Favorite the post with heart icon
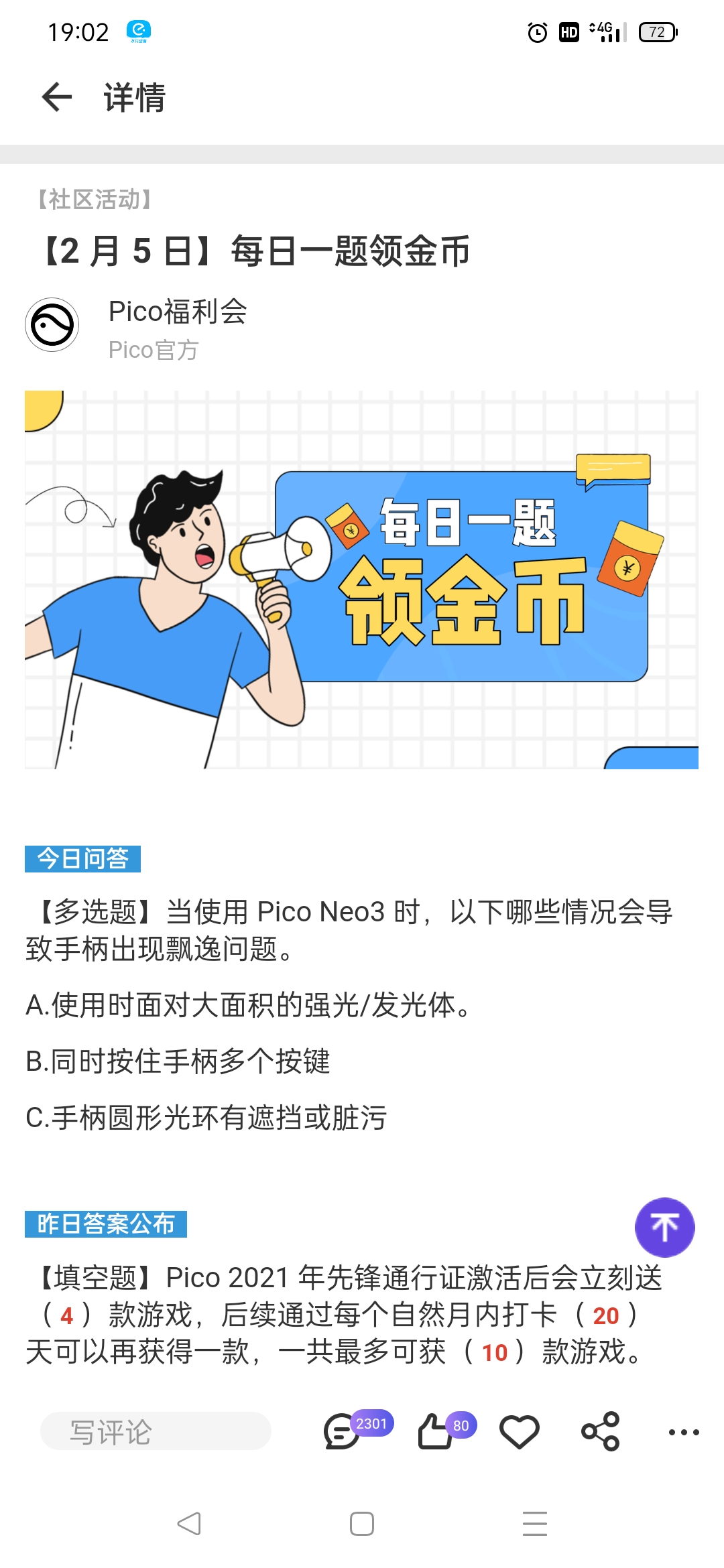This screenshot has height=1568, width=724. pos(520,1432)
